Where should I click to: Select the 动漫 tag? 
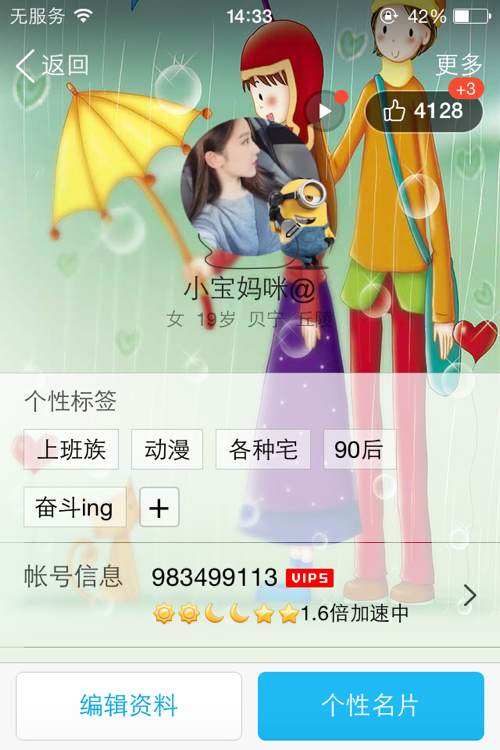167,449
